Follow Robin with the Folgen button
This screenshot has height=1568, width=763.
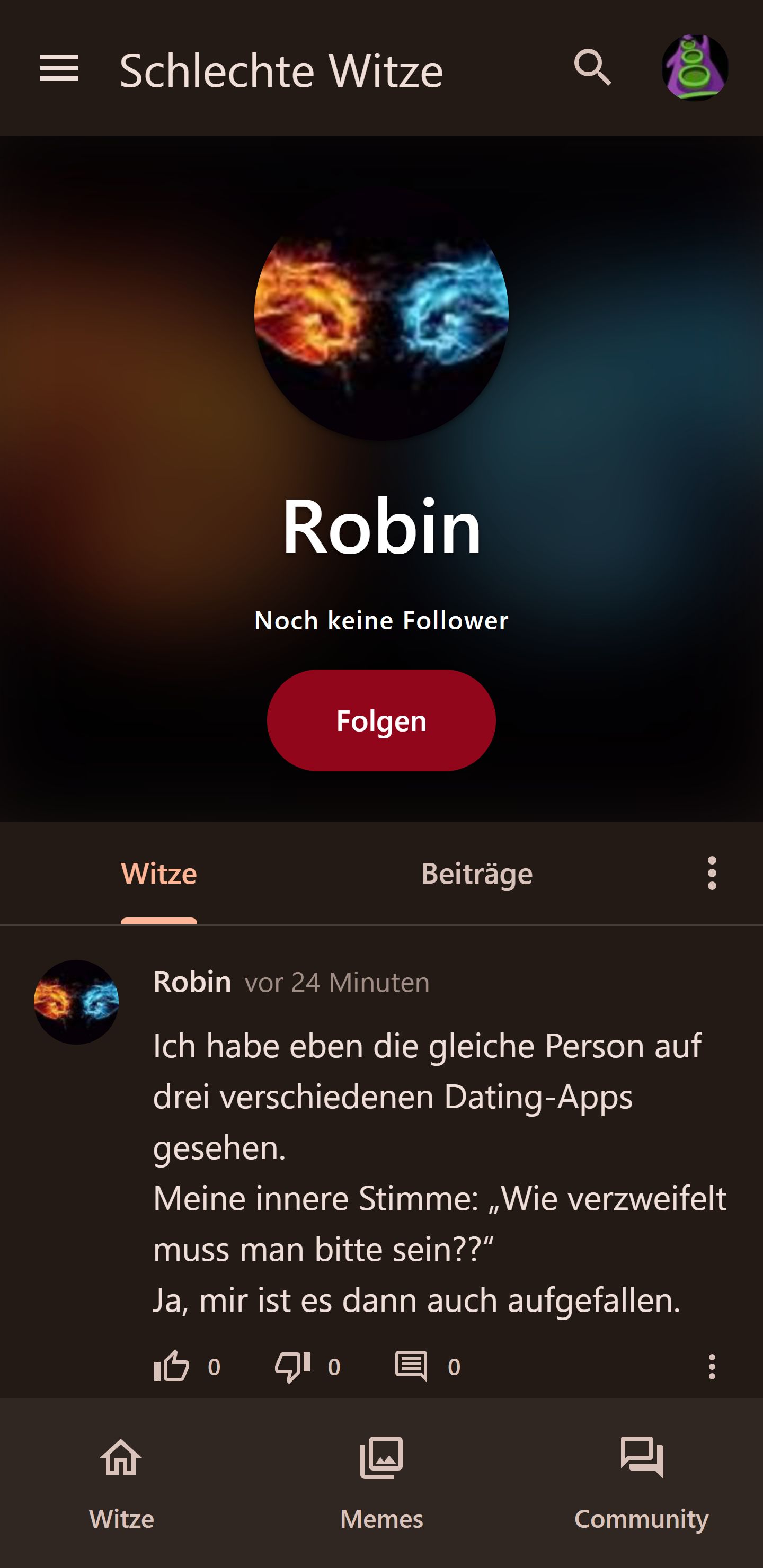381,720
